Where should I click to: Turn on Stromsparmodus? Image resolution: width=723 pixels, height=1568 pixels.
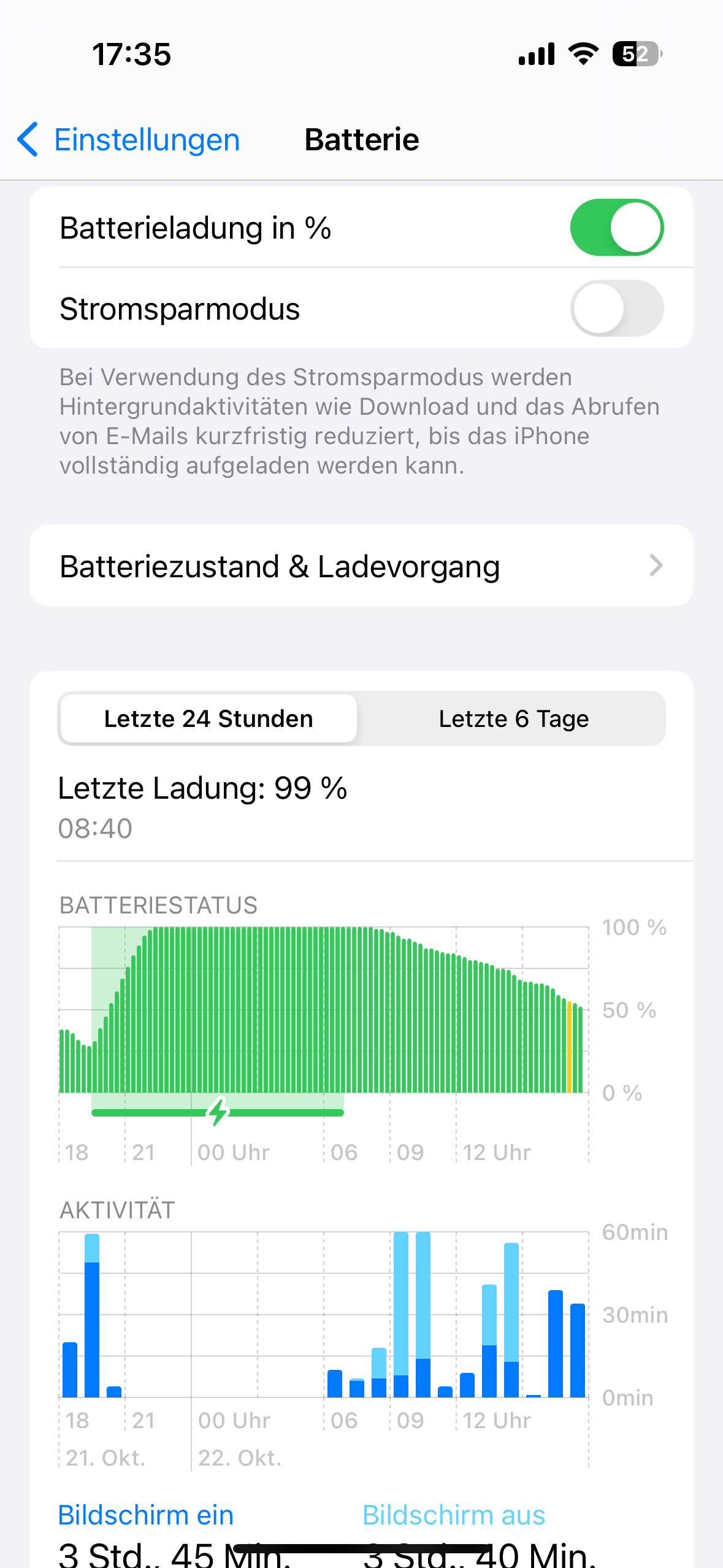coord(616,308)
